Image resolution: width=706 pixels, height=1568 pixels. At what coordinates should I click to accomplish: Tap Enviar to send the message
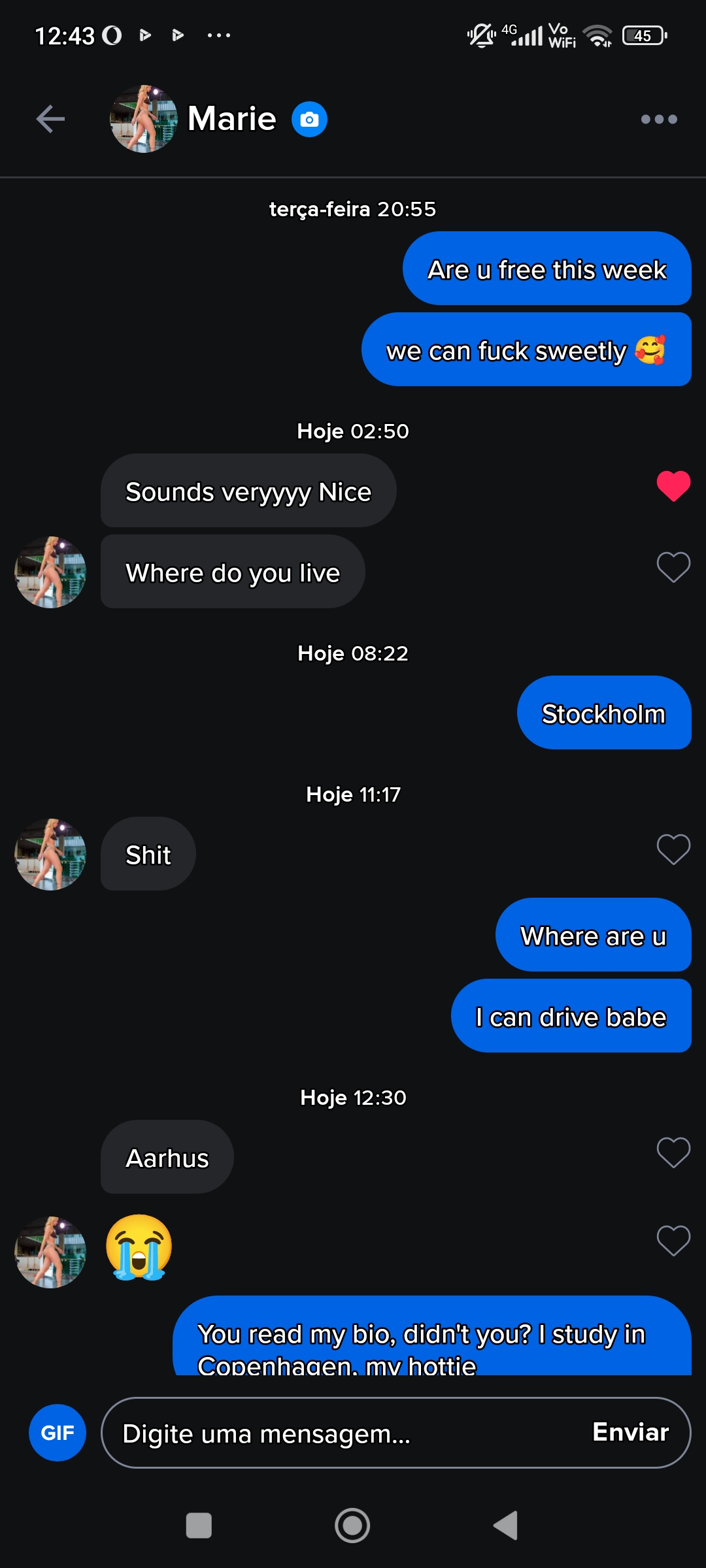click(x=630, y=1432)
